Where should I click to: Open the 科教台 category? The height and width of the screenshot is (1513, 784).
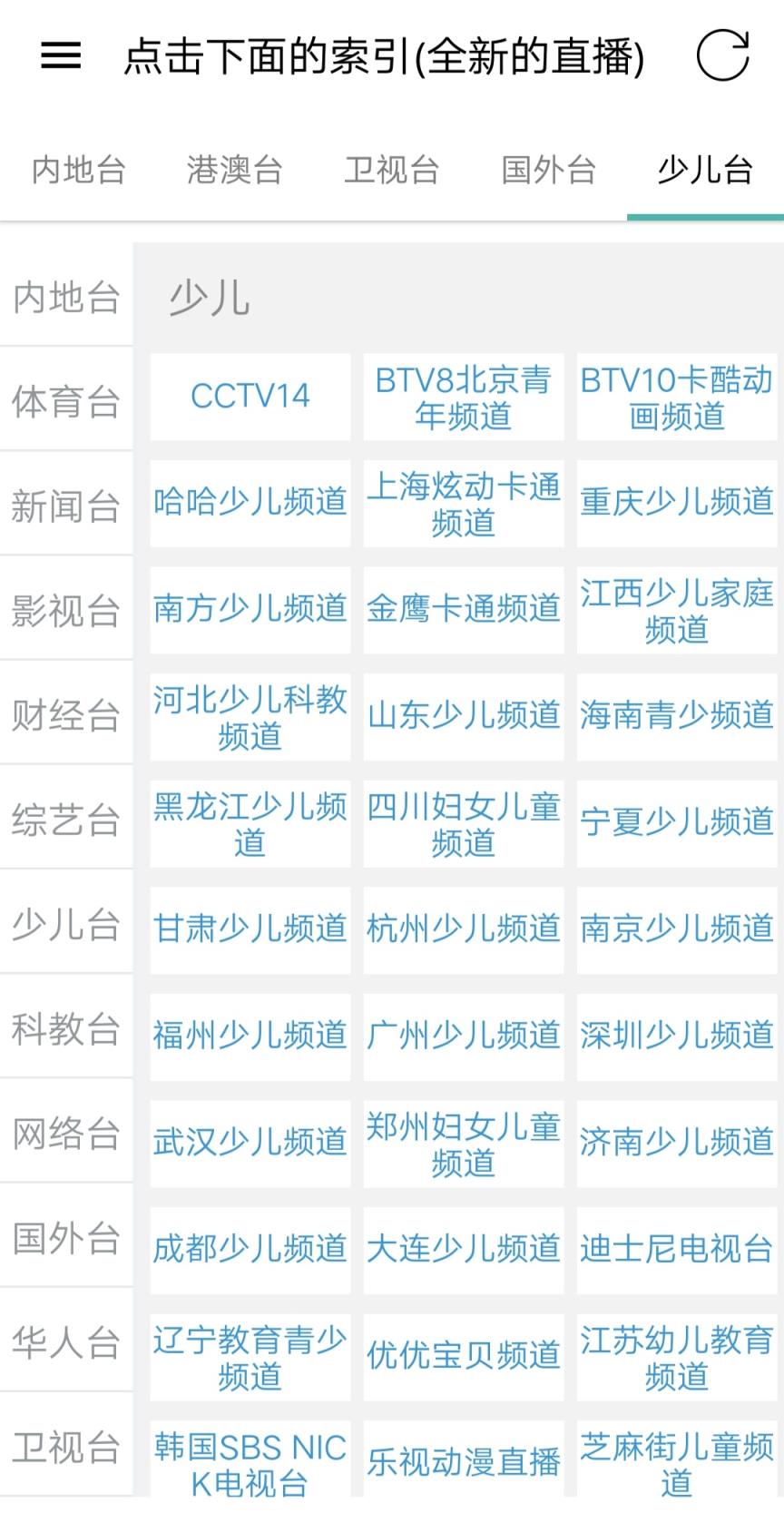[66, 1030]
